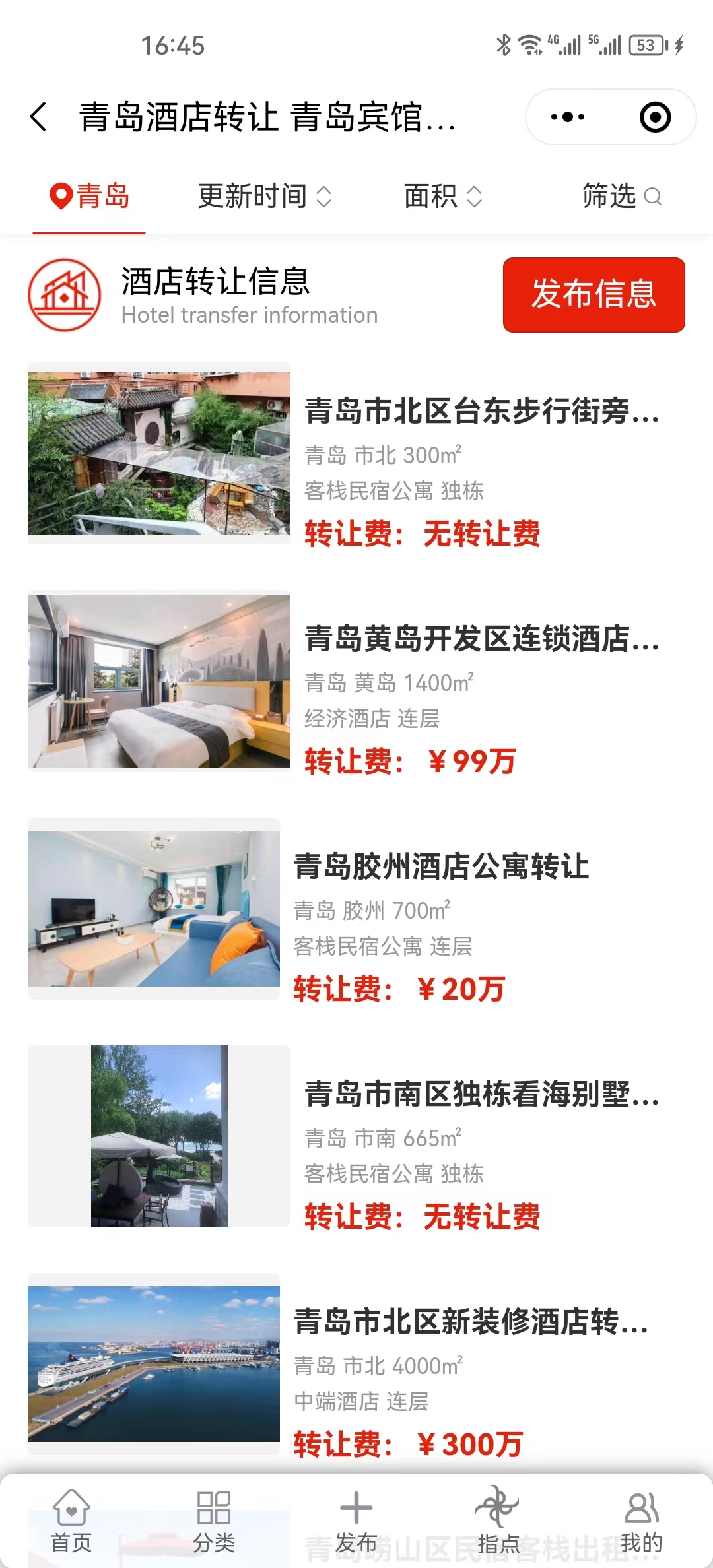Open the 筛选 filter search
This screenshot has width=713, height=1568.
tap(621, 196)
